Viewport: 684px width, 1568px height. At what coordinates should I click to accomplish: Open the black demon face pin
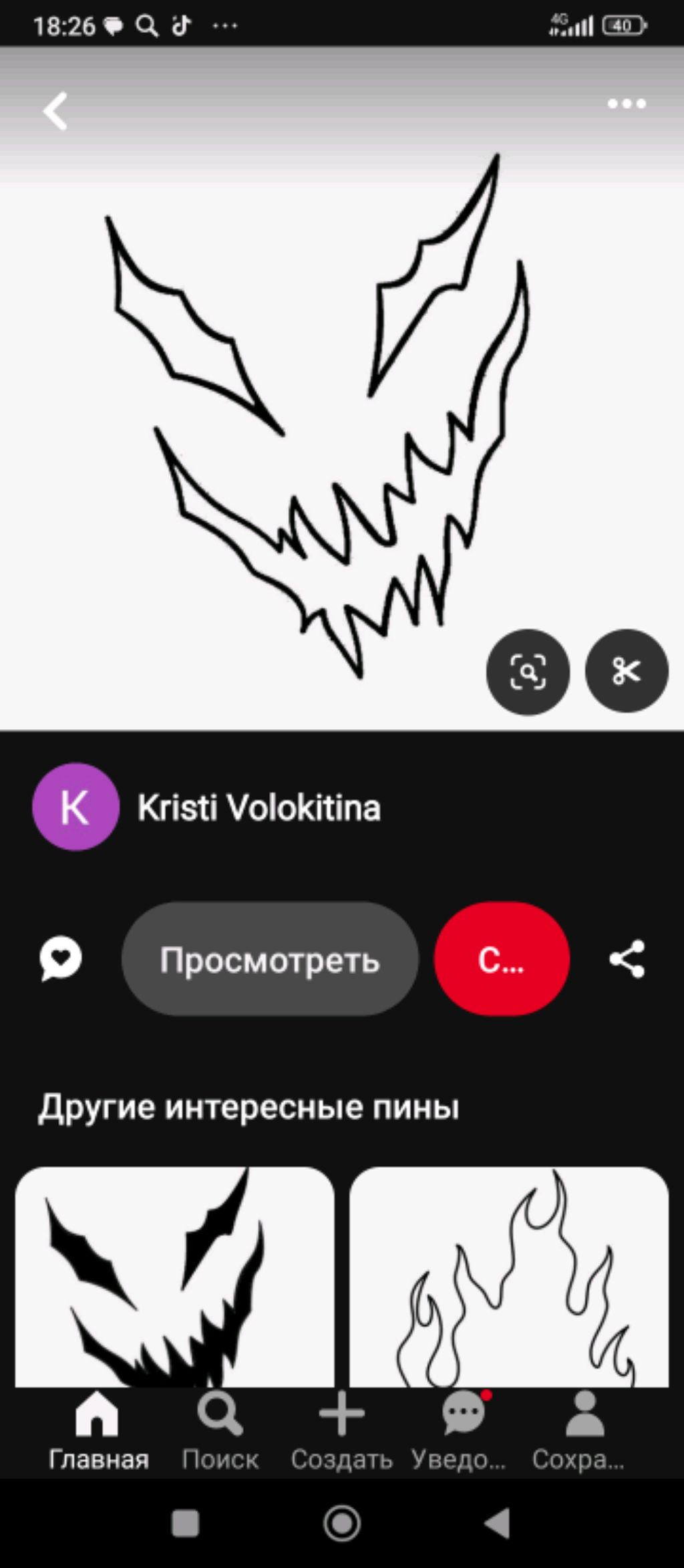[174, 1277]
